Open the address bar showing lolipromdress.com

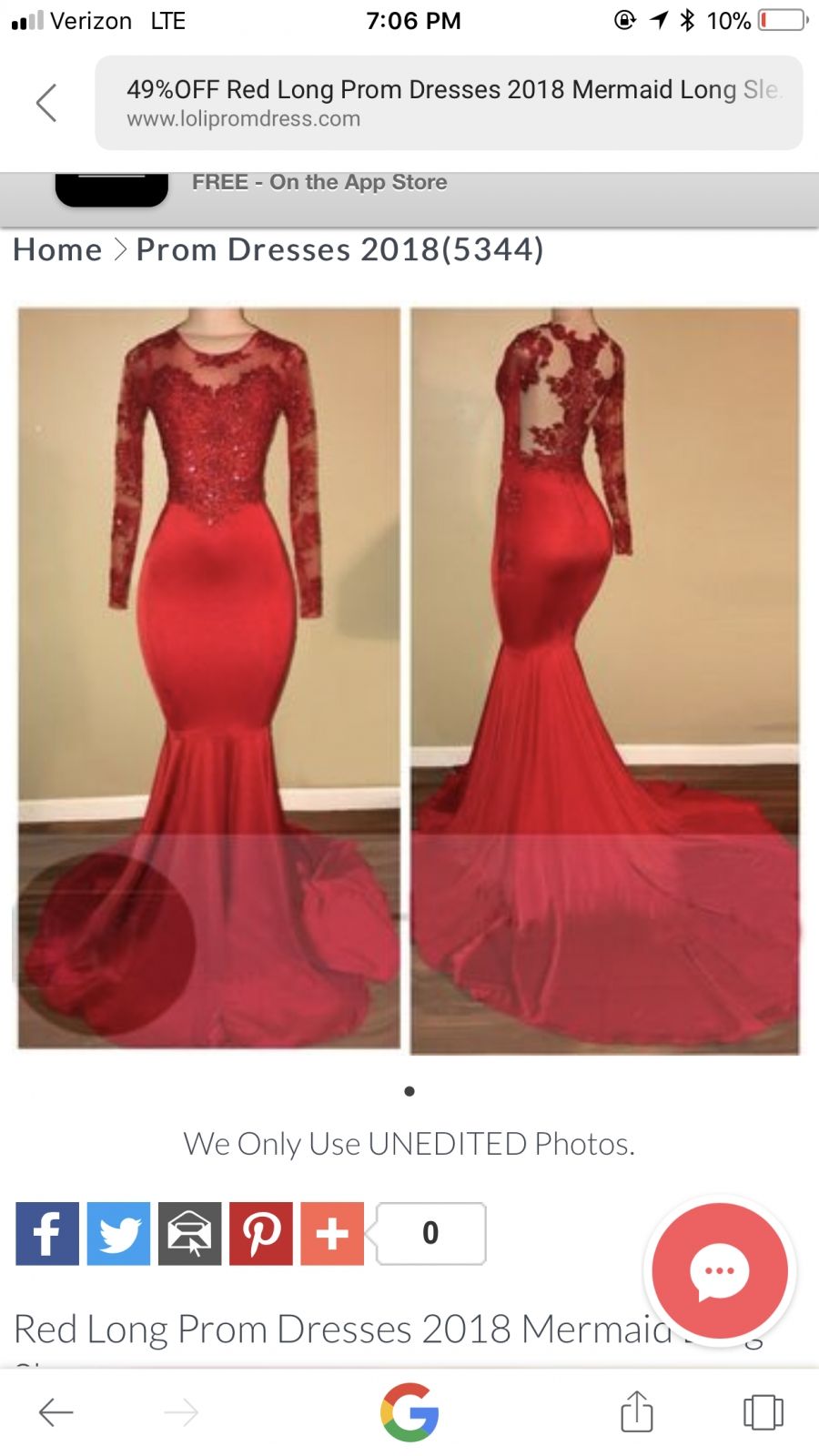[449, 103]
